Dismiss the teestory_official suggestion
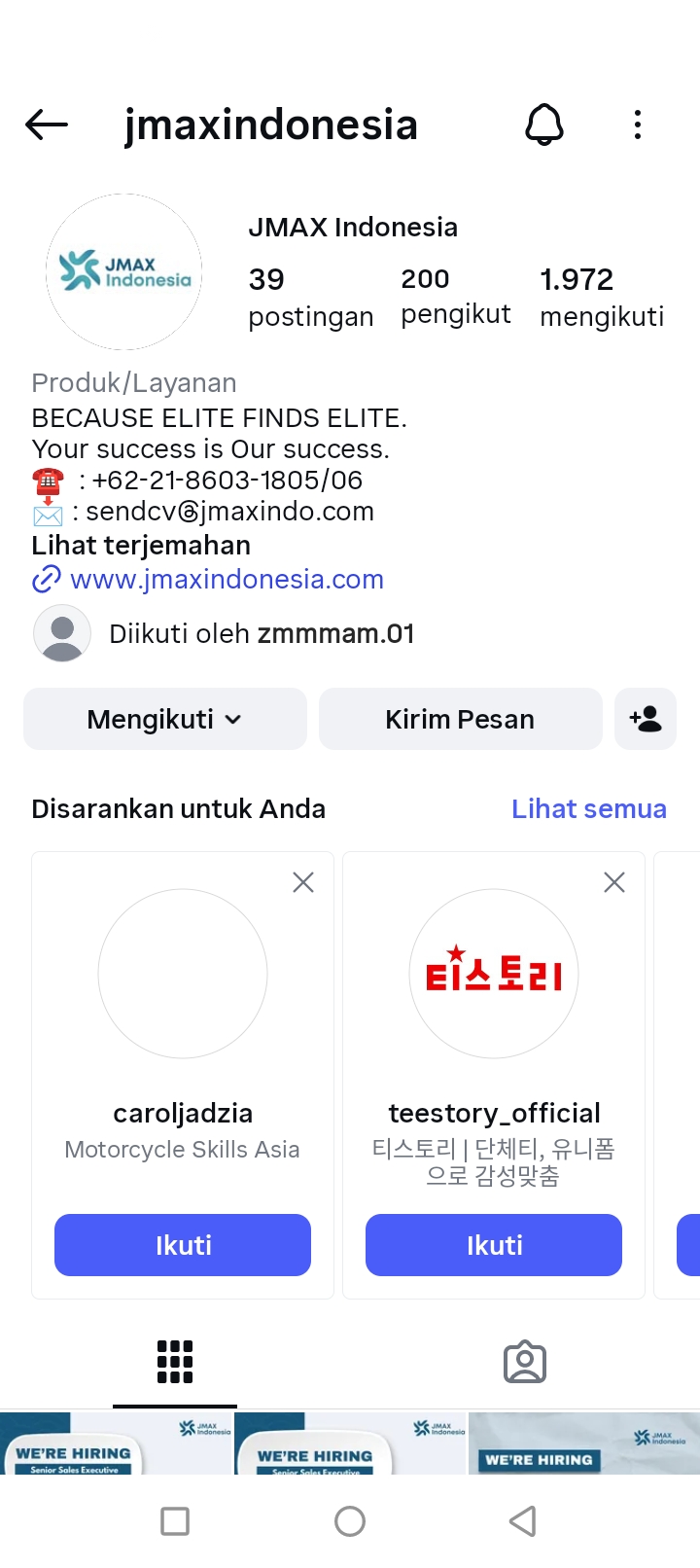700x1568 pixels. tap(614, 882)
